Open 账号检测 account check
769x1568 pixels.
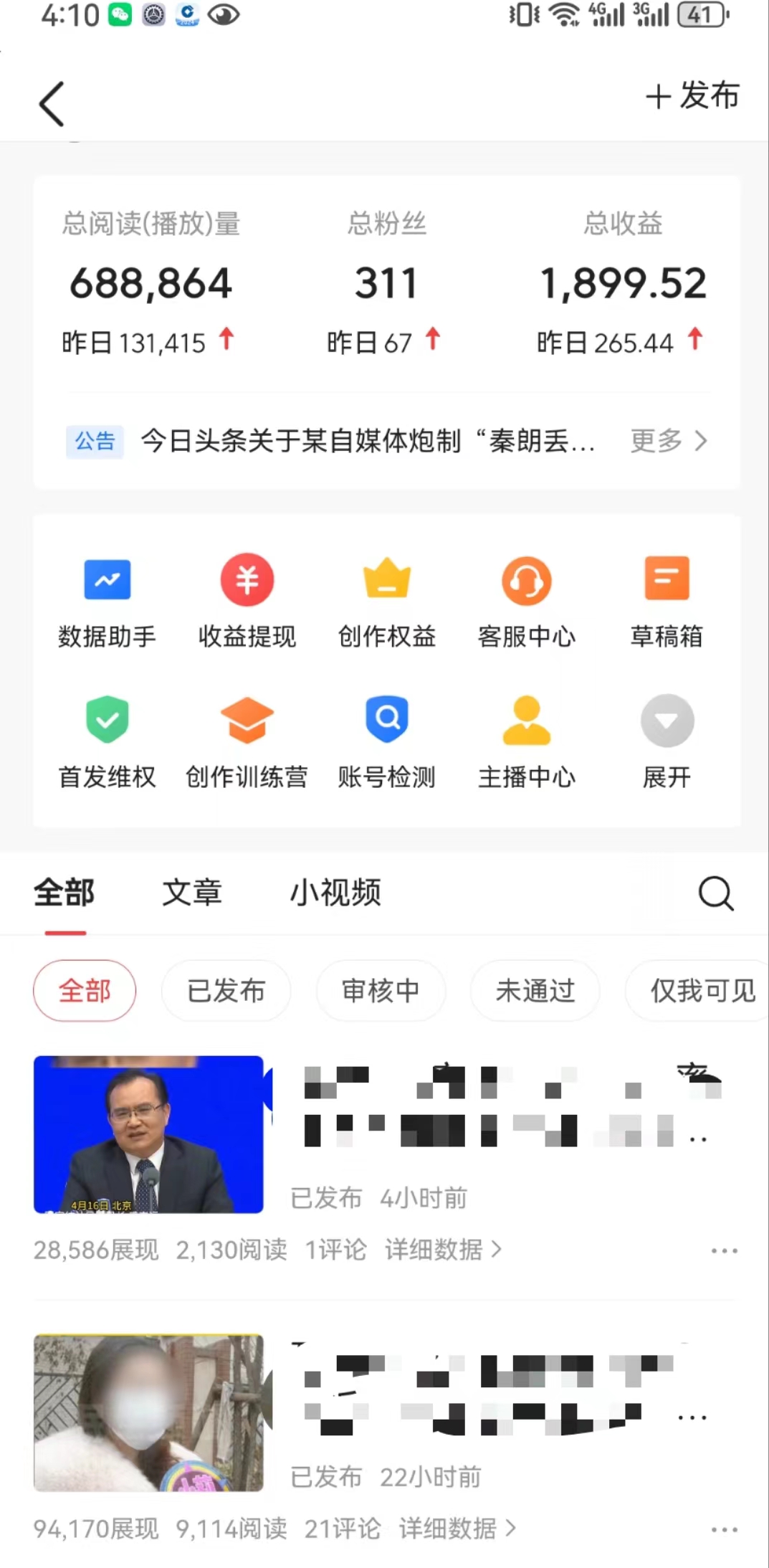[386, 741]
